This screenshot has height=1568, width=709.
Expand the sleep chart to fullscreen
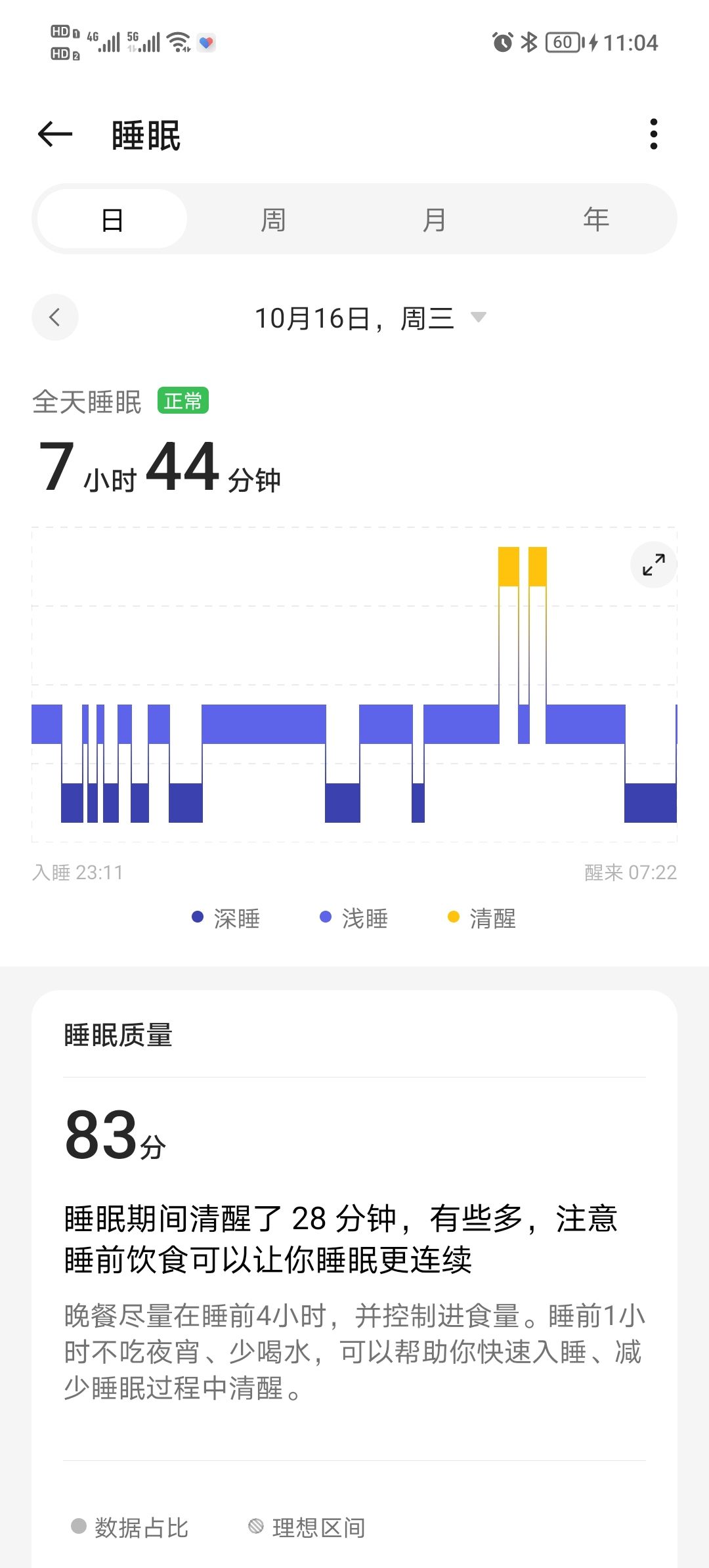[653, 565]
